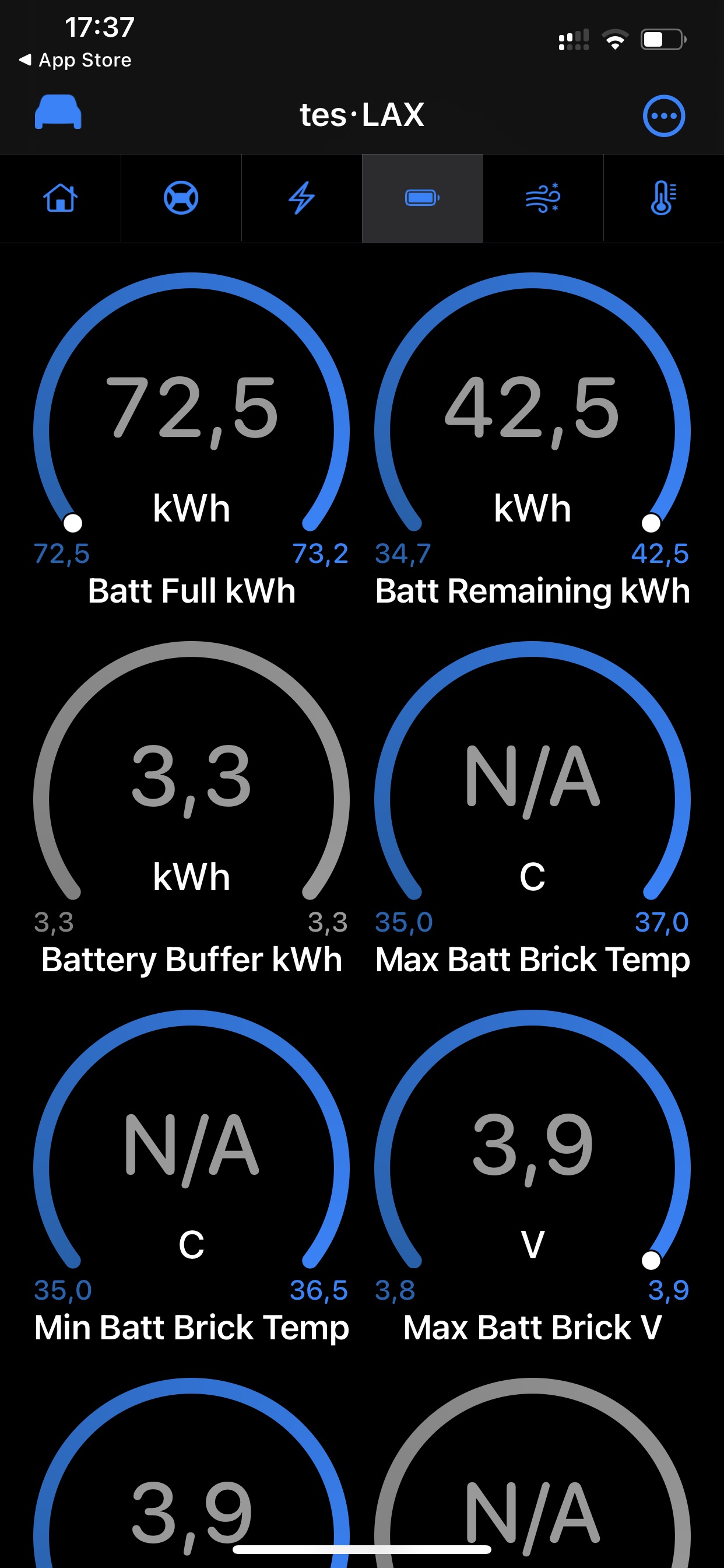724x1568 pixels.
Task: Open the steering wheel driving tab
Action: pyautogui.click(x=181, y=198)
